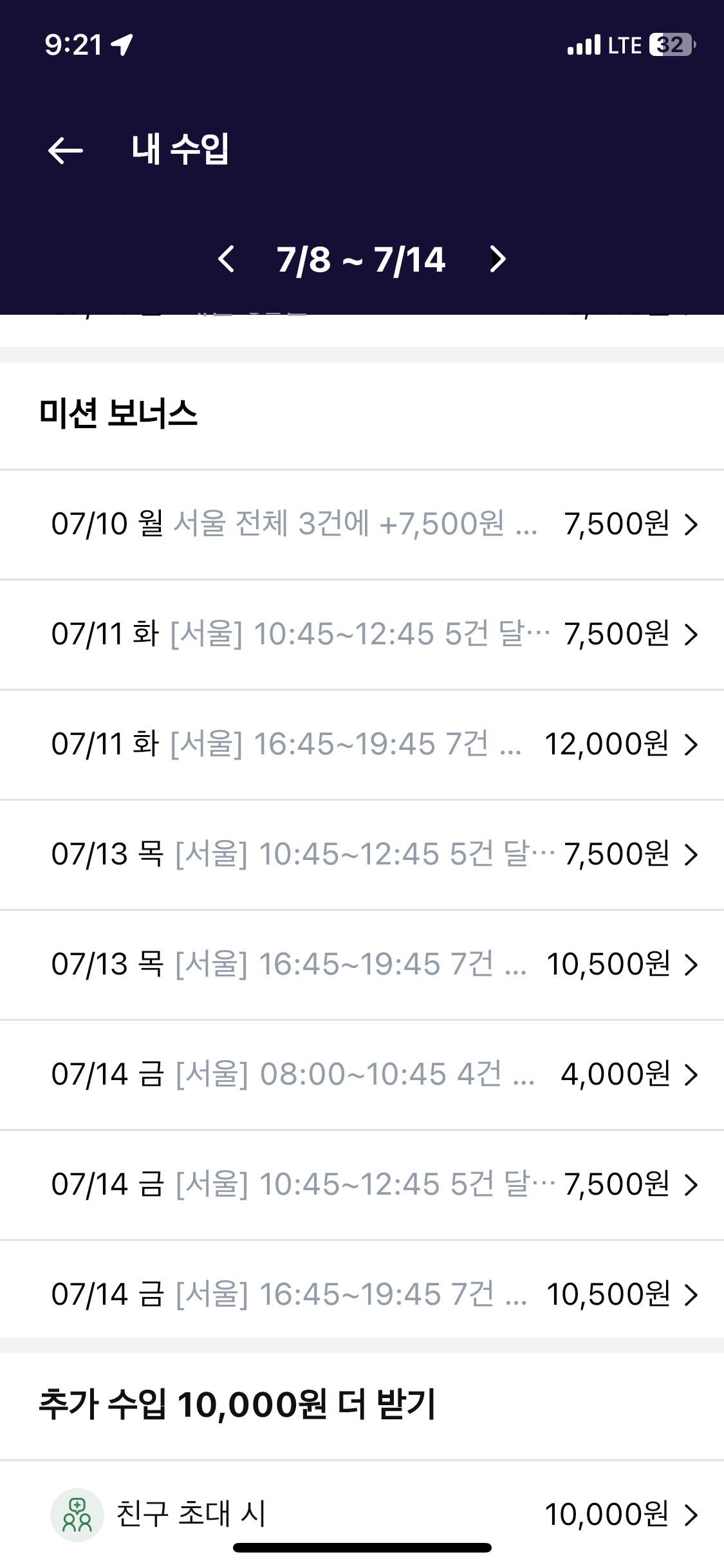Show the next week after 7/14
The height and width of the screenshot is (1568, 724).
(497, 259)
